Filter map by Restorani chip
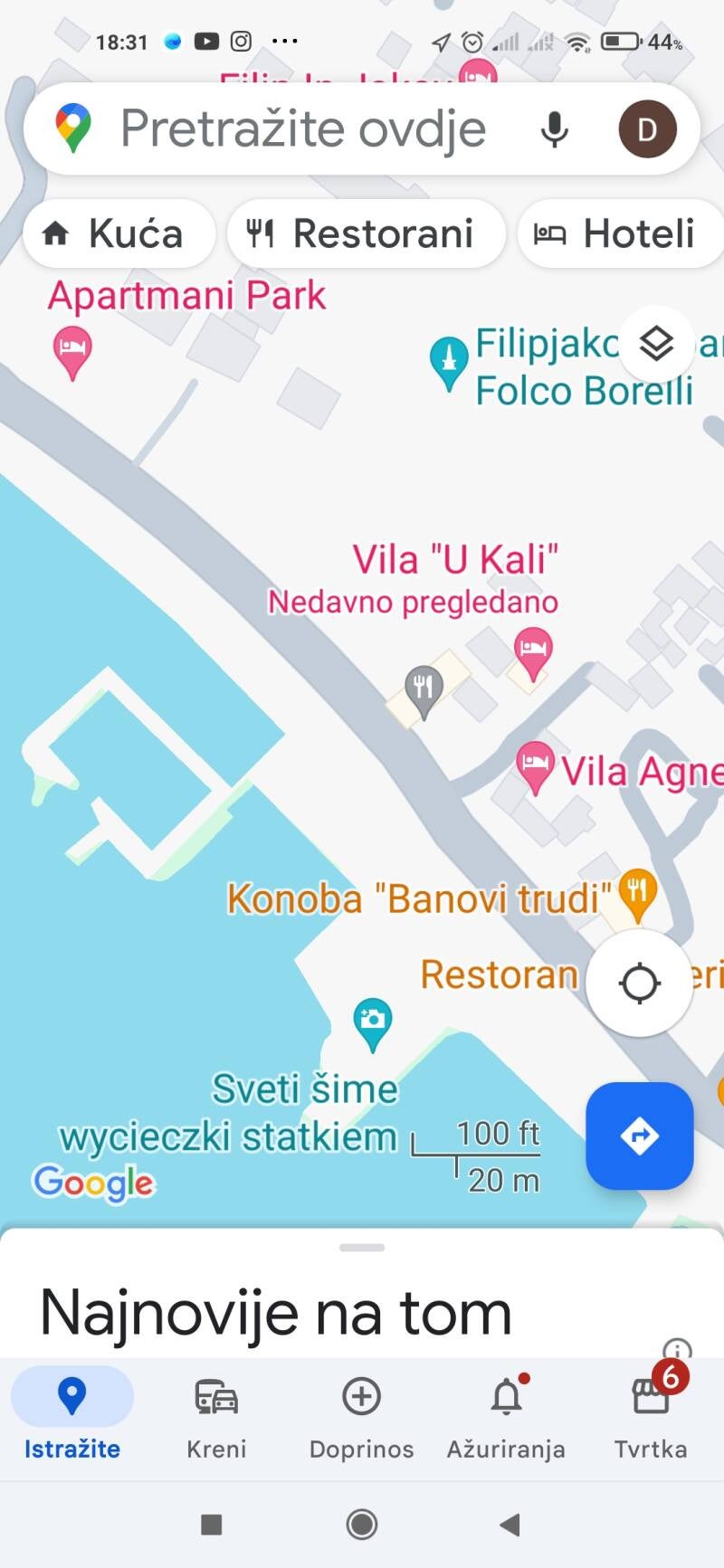The height and width of the screenshot is (1568, 724). (365, 233)
